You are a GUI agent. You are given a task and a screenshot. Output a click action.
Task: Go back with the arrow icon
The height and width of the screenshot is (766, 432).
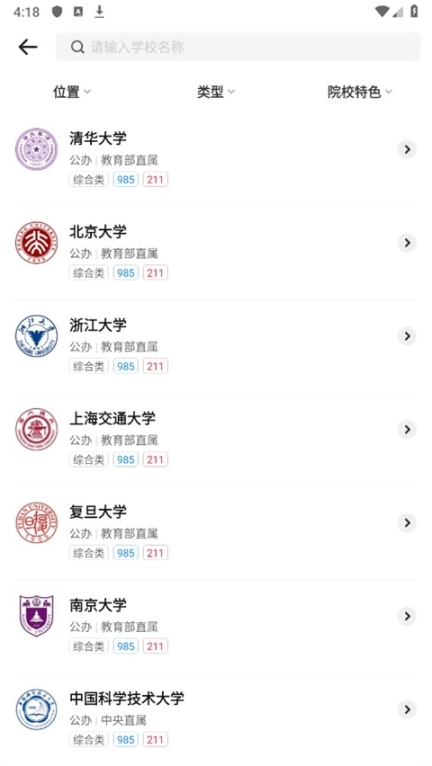tap(28, 47)
